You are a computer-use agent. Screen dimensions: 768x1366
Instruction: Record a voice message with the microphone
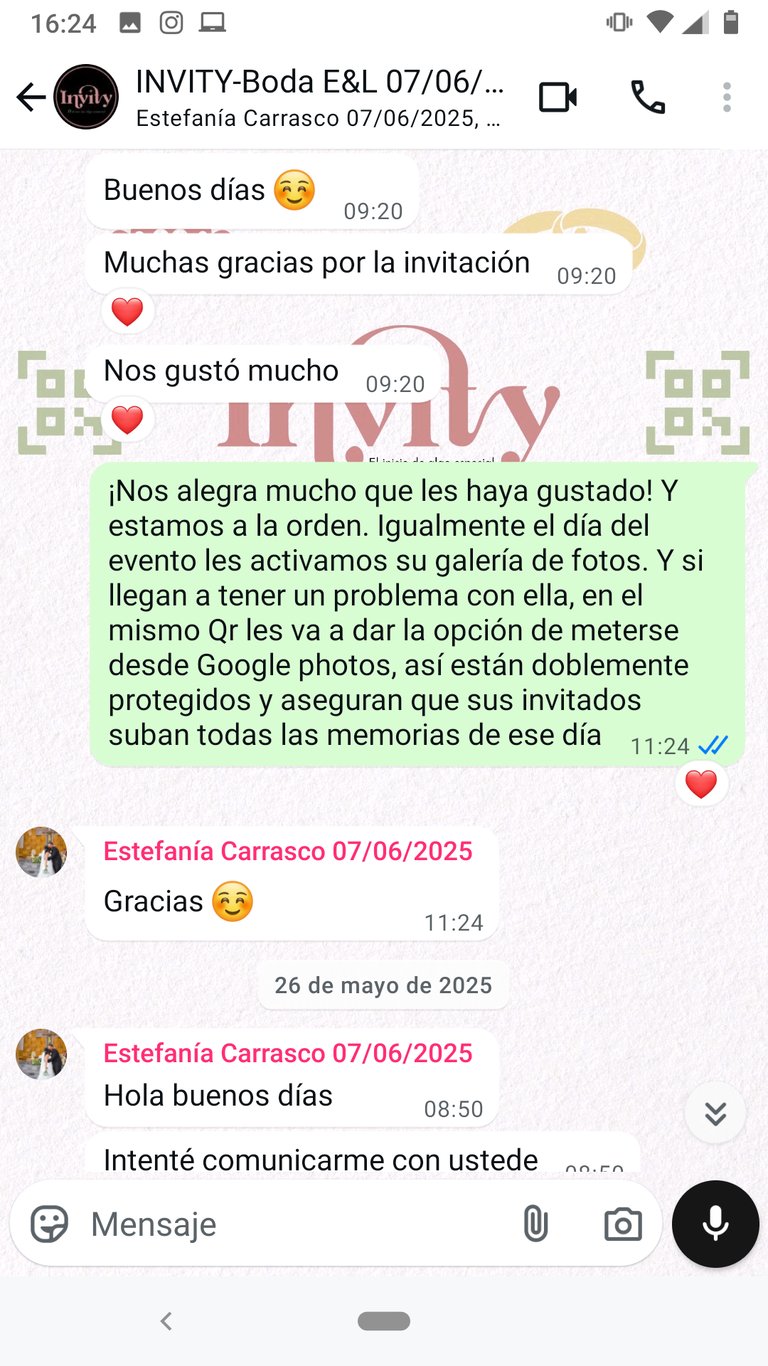click(x=715, y=1224)
